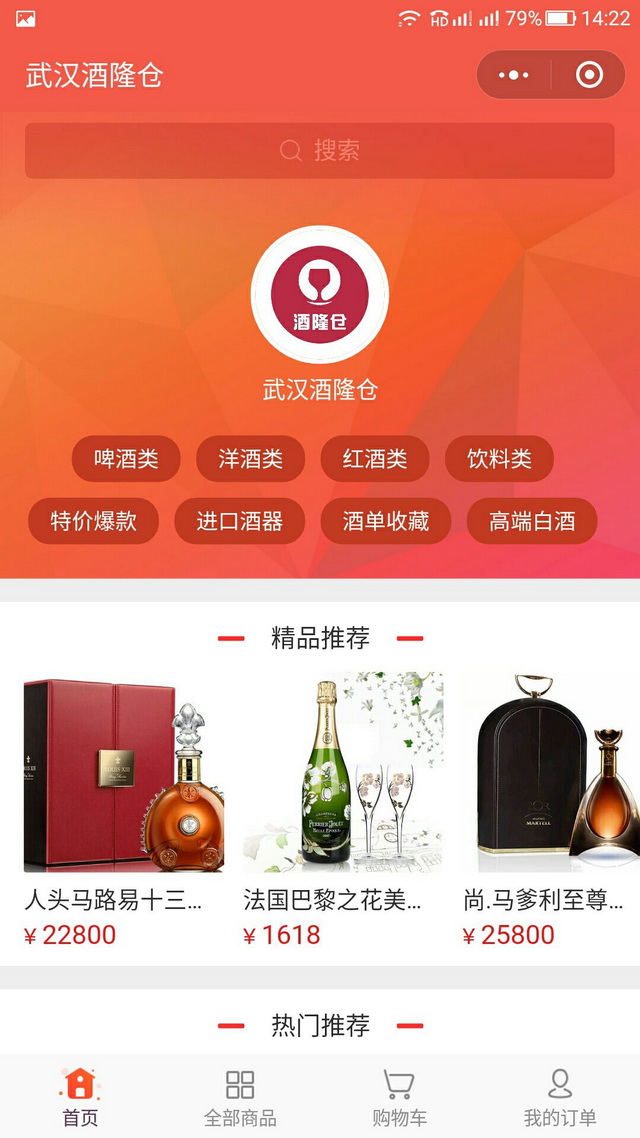Screen dimensions: 640x1138
Task: Close the mini program with circle icon
Action: click(589, 75)
